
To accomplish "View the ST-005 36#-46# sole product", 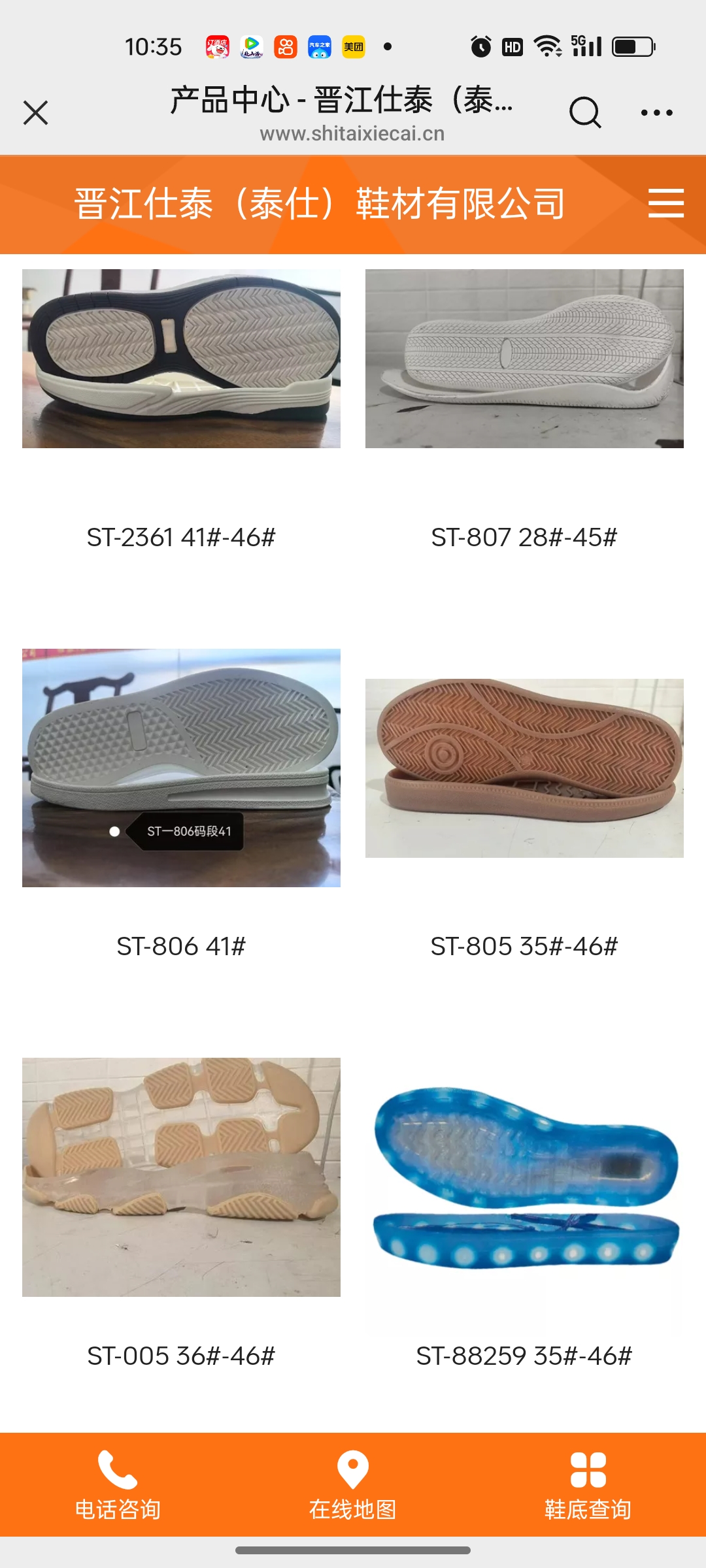I will (181, 1177).
